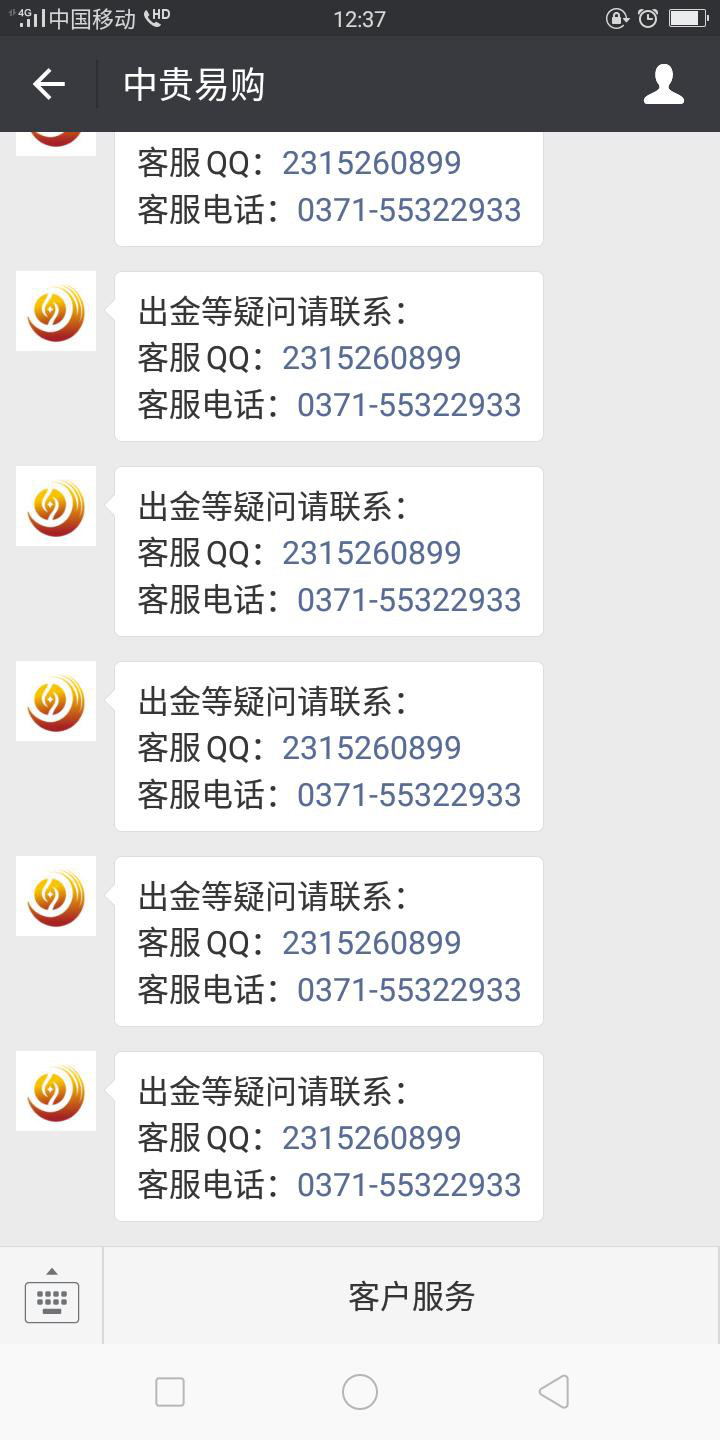
Task: Call the number 0371-55322933 in the latest message
Action: [409, 1185]
